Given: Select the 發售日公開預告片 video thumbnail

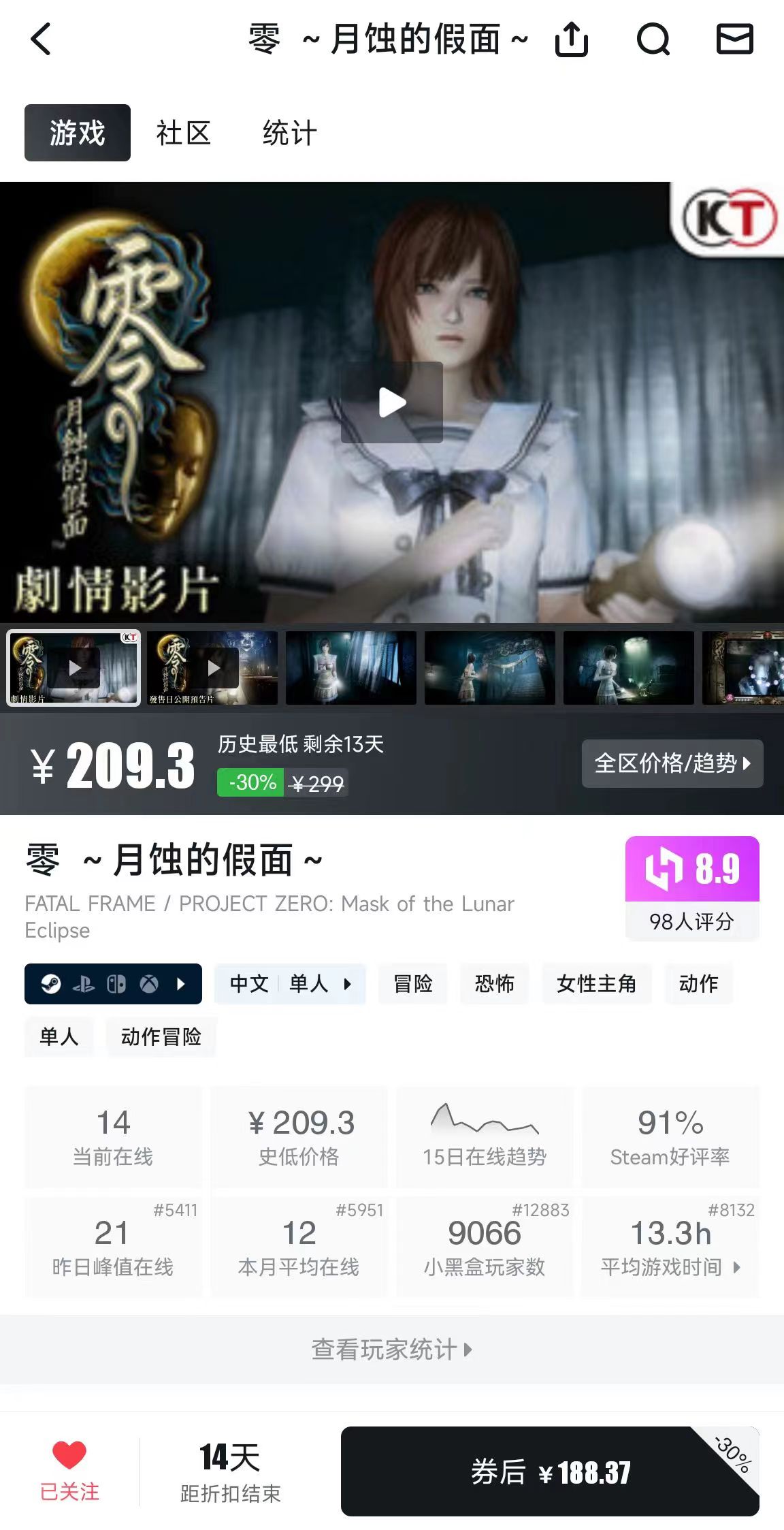Looking at the screenshot, I should 212,668.
